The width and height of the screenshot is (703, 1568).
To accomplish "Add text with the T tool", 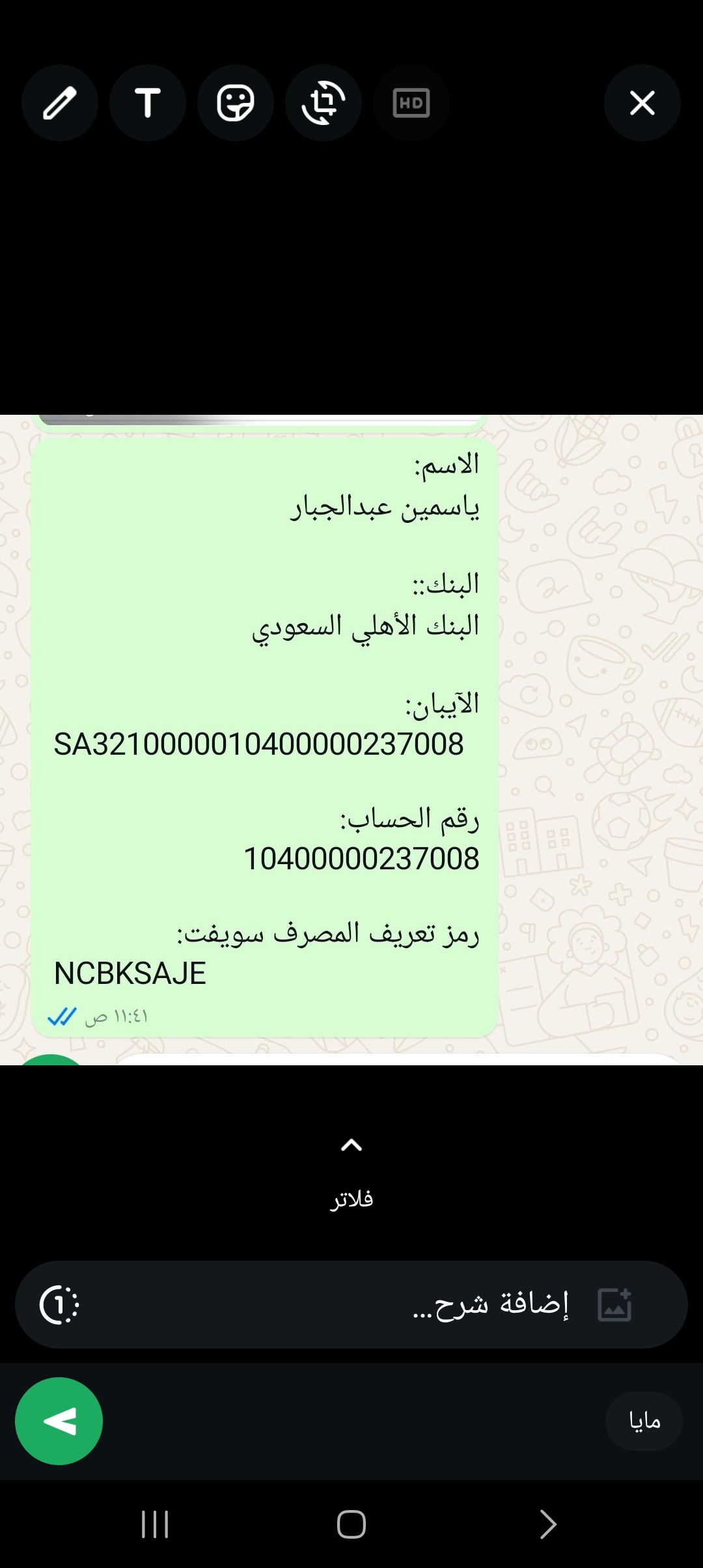I will coord(148,103).
